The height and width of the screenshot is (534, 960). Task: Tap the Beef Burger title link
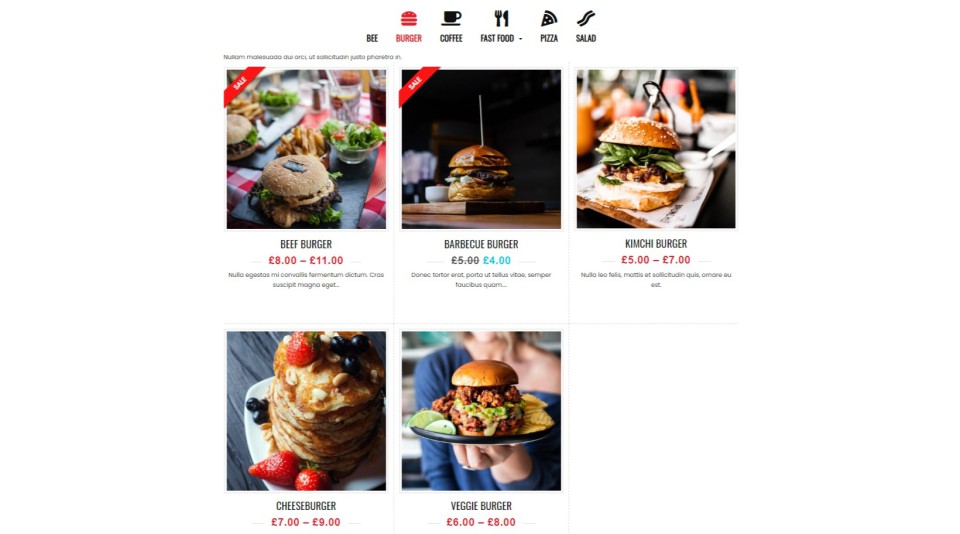click(x=306, y=244)
